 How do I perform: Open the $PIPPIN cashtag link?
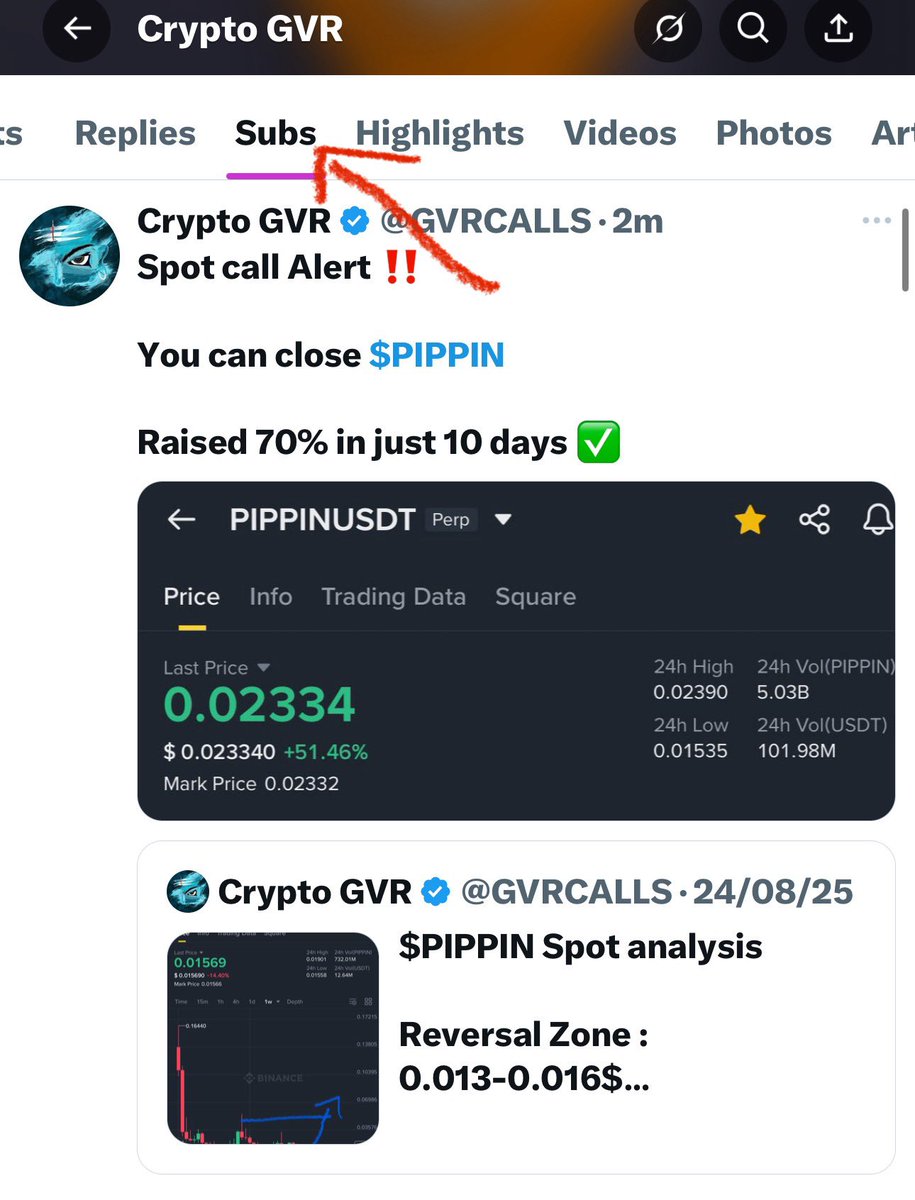[436, 354]
